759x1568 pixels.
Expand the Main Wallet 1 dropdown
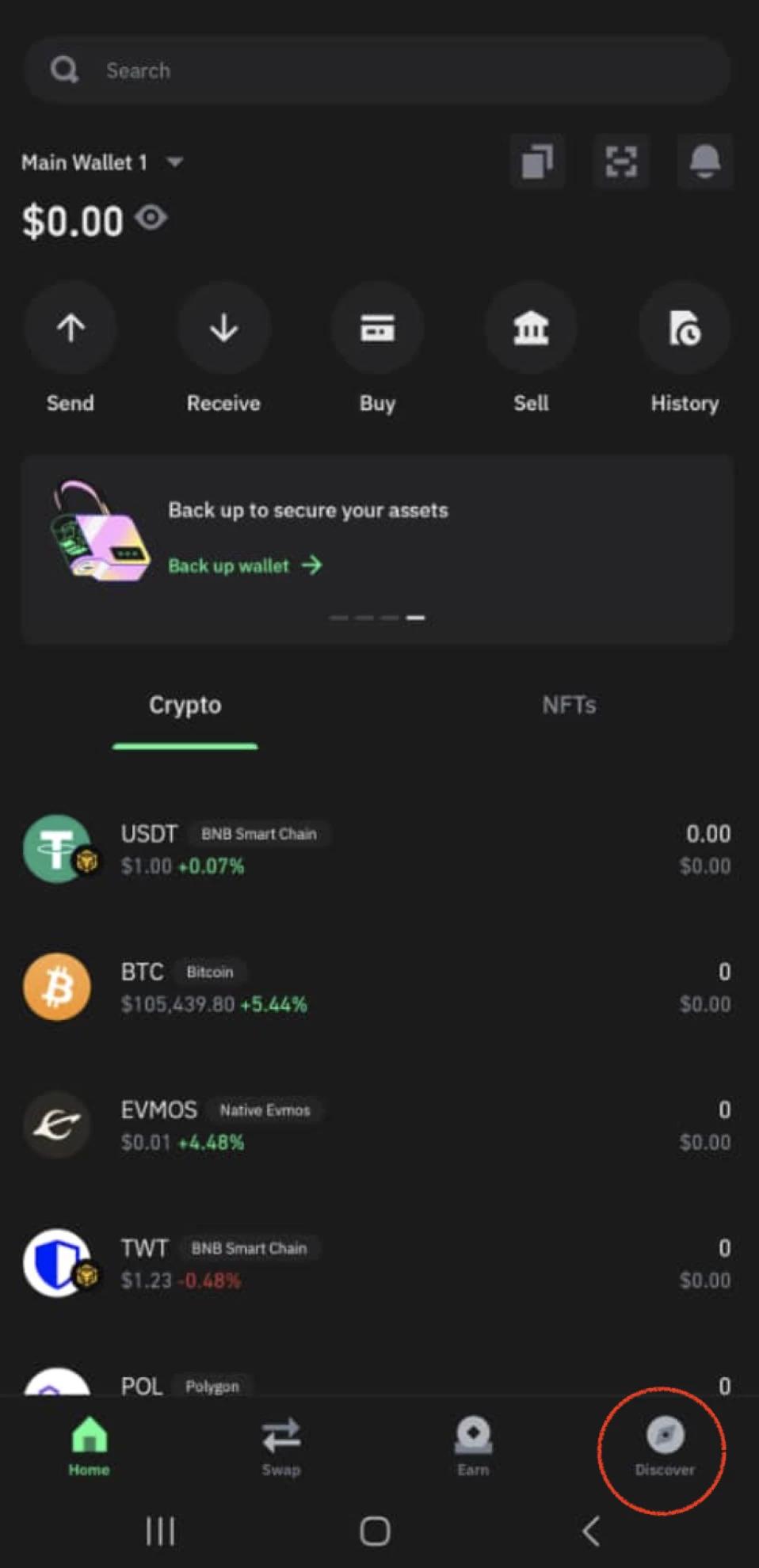point(174,162)
